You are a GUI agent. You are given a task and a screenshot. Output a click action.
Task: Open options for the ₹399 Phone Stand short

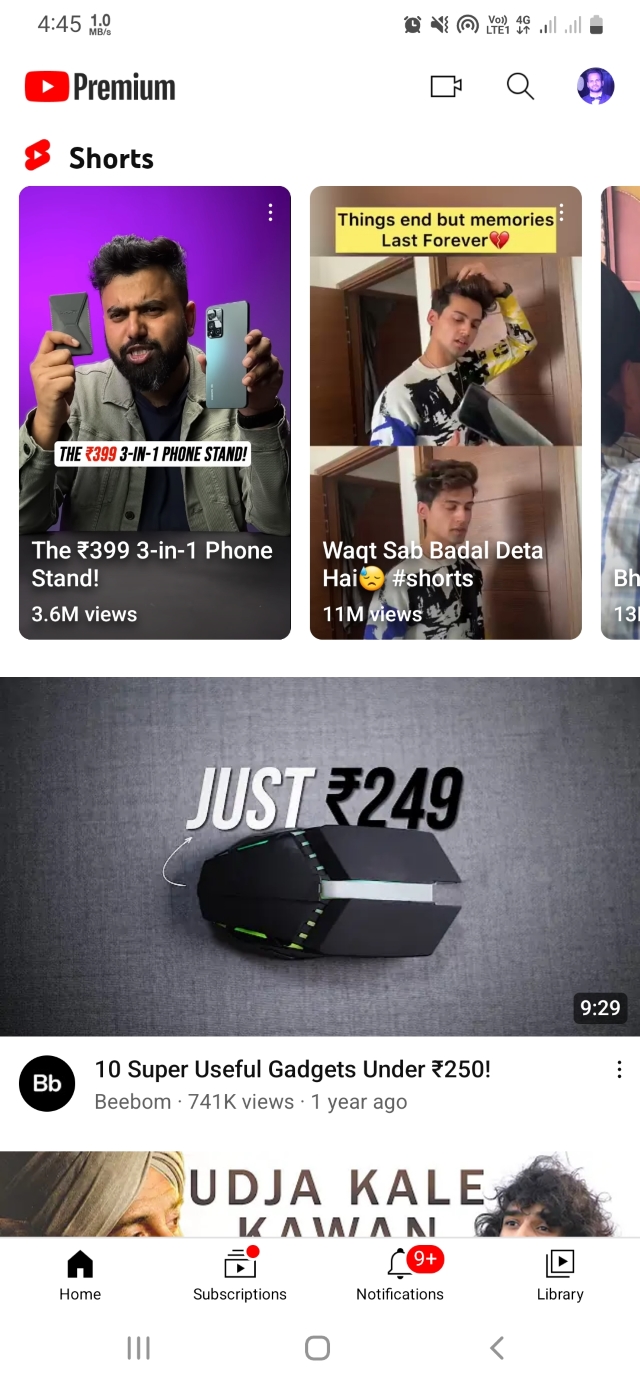click(270, 212)
